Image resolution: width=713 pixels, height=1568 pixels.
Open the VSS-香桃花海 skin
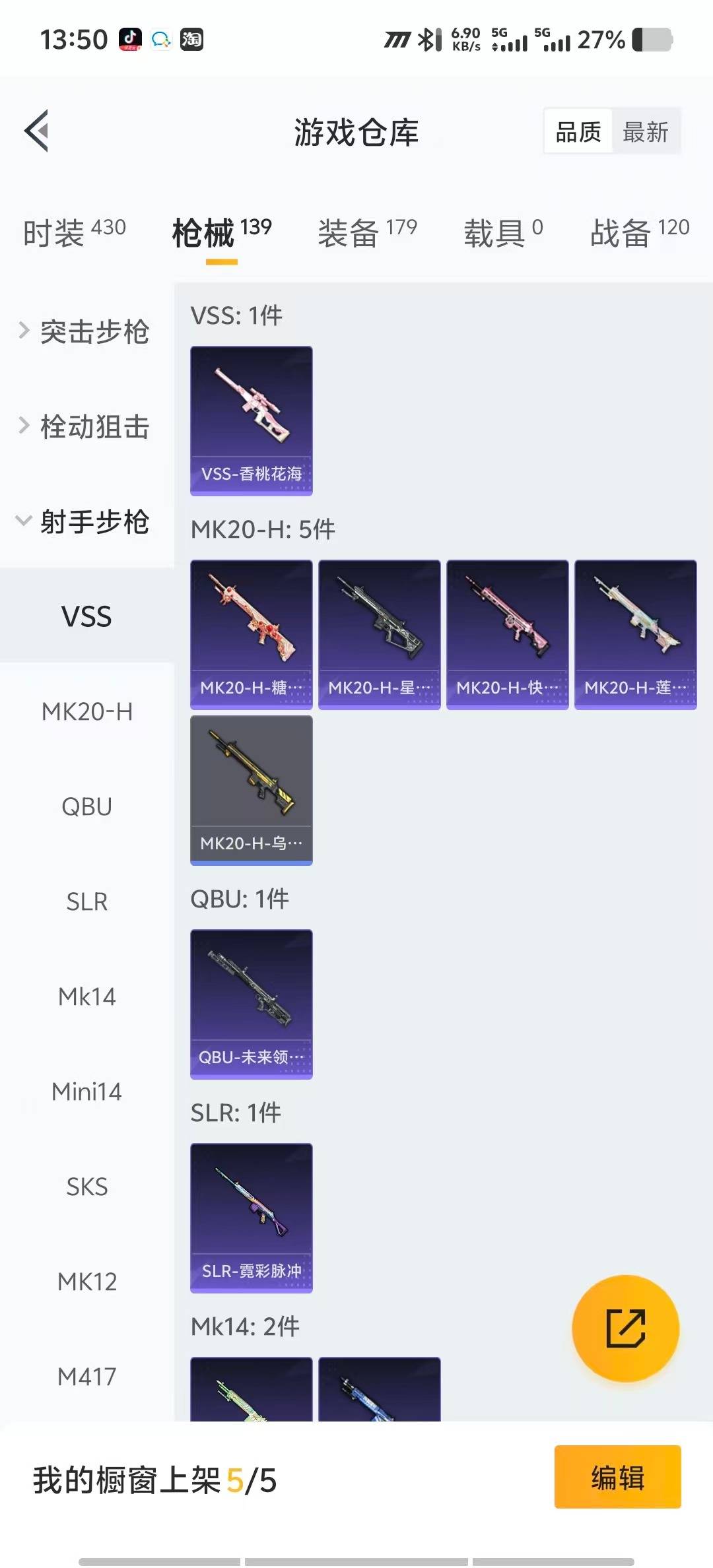click(251, 420)
